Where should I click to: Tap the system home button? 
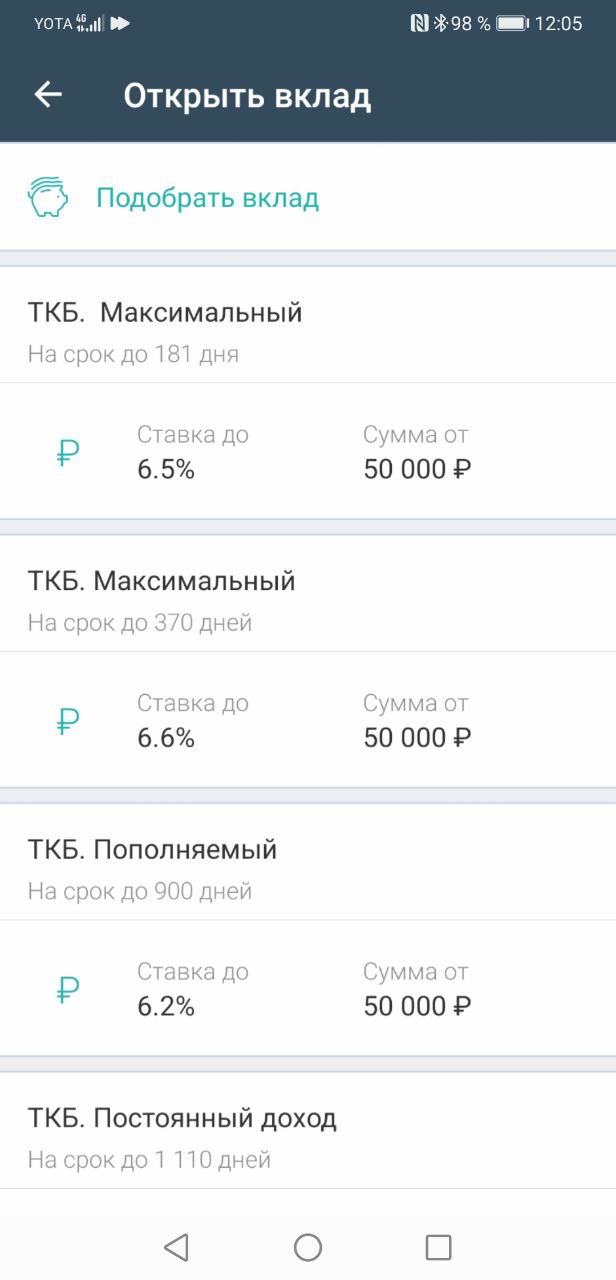click(x=308, y=1246)
